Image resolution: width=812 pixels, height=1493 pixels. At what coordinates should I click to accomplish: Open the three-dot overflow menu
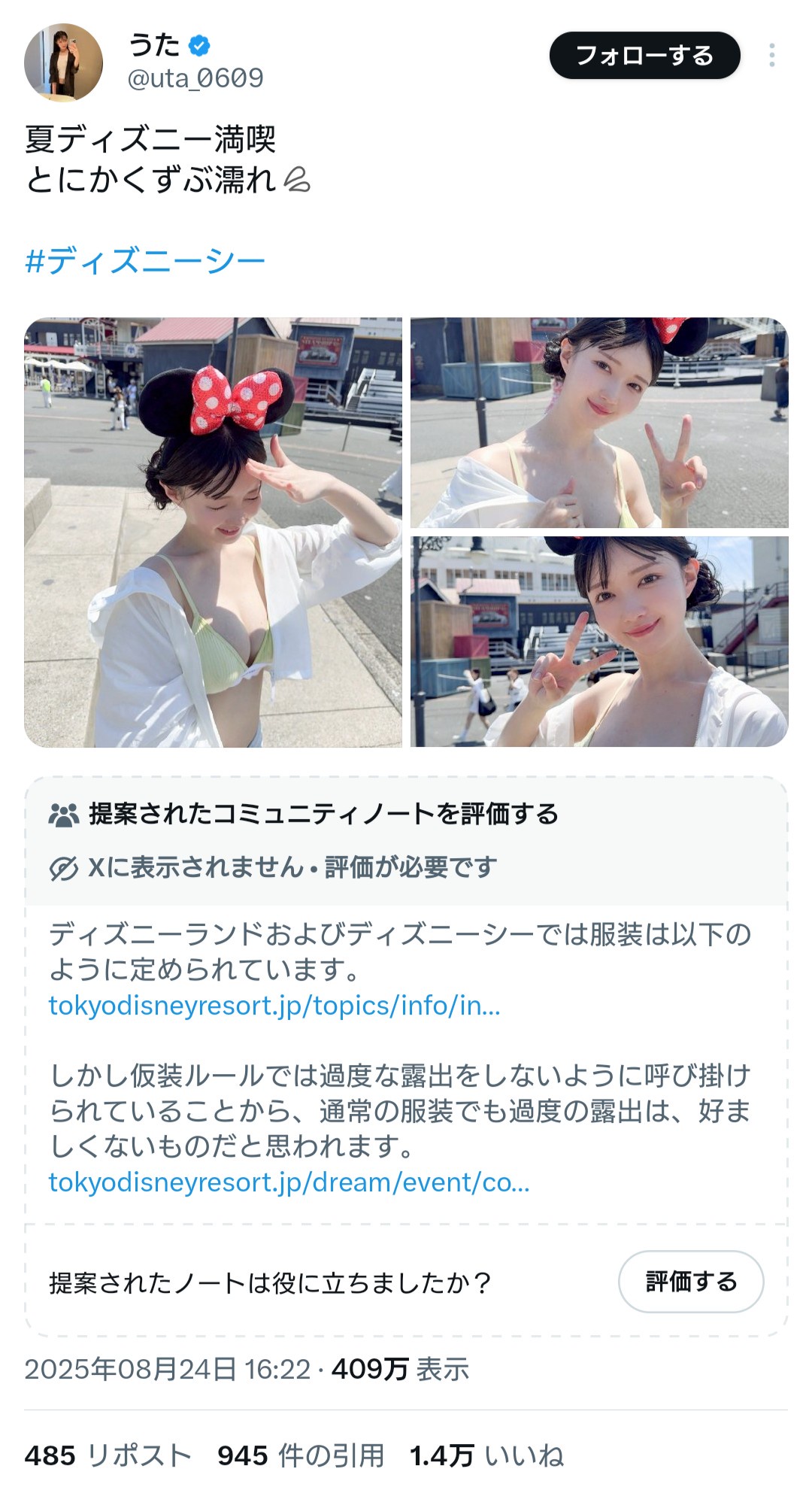pyautogui.click(x=771, y=56)
